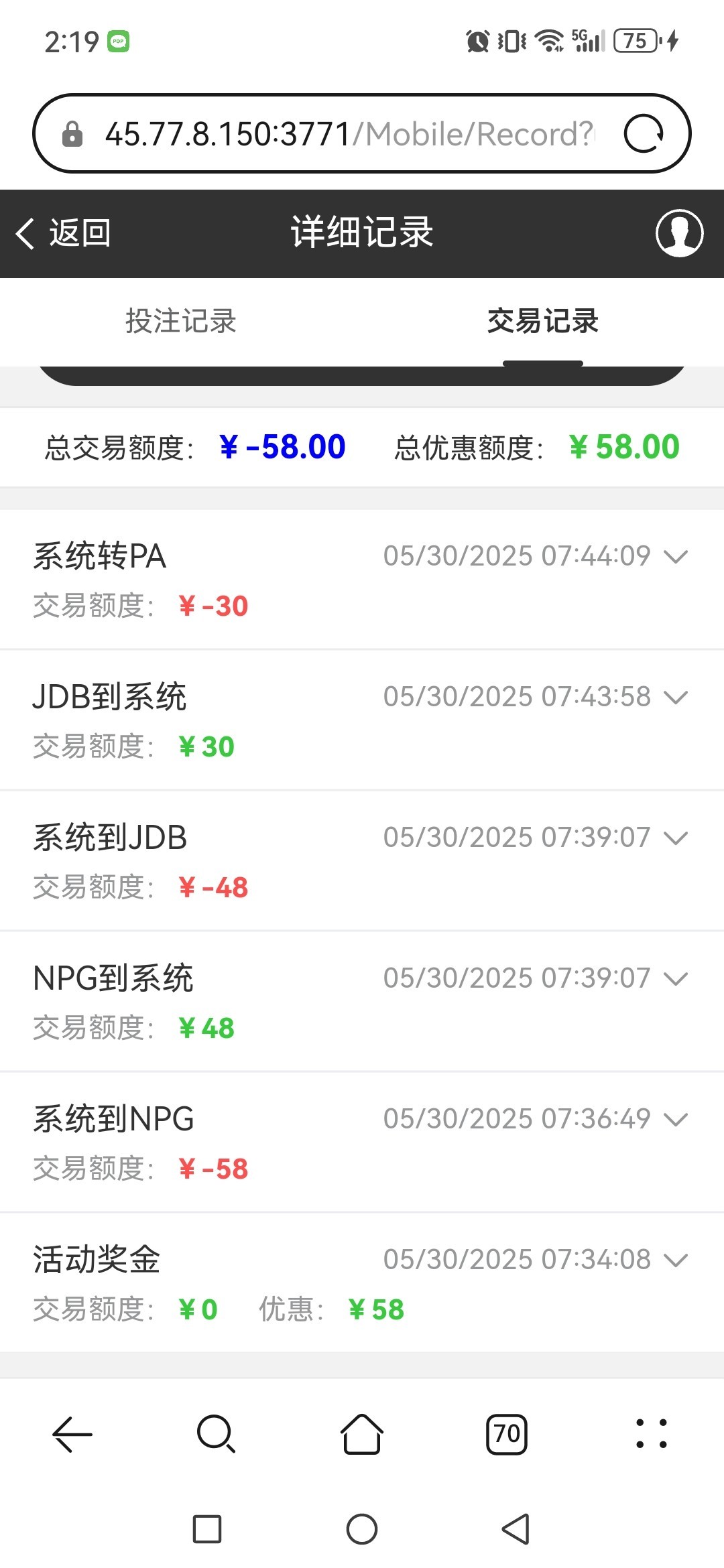Go to the browser home page
Viewport: 724px width, 1568px height.
362,1434
